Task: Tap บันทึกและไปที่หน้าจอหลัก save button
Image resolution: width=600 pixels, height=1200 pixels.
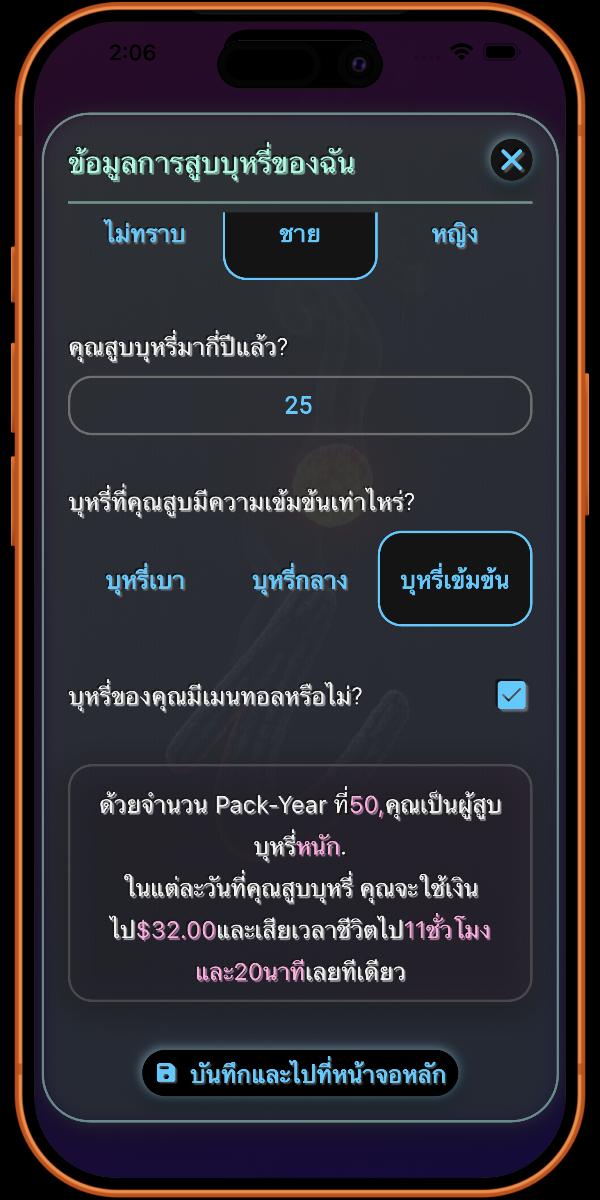Action: [x=300, y=1074]
